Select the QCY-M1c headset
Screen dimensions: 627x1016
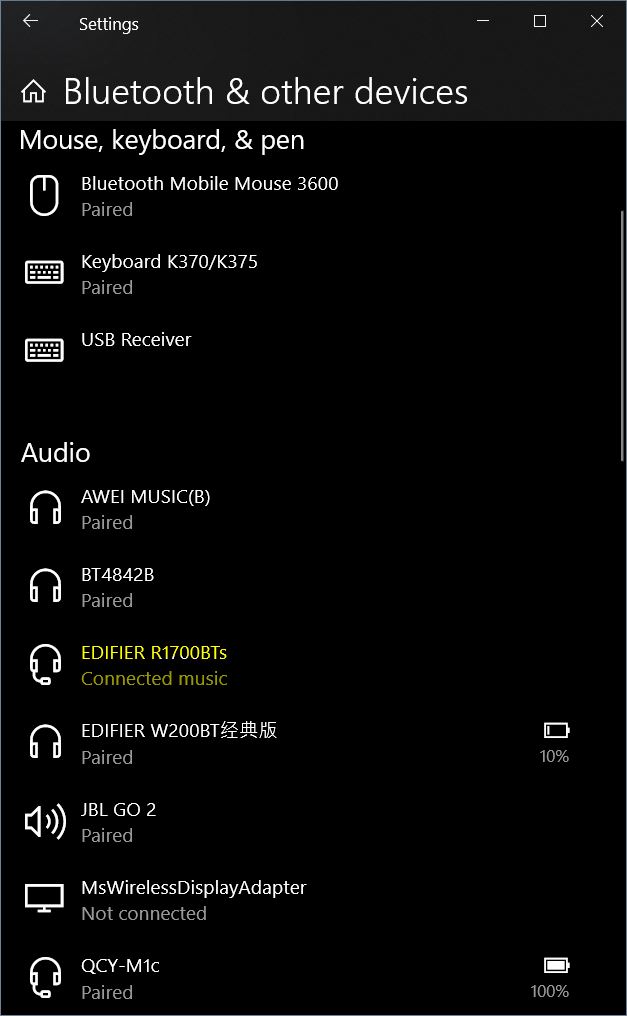tap(120, 978)
